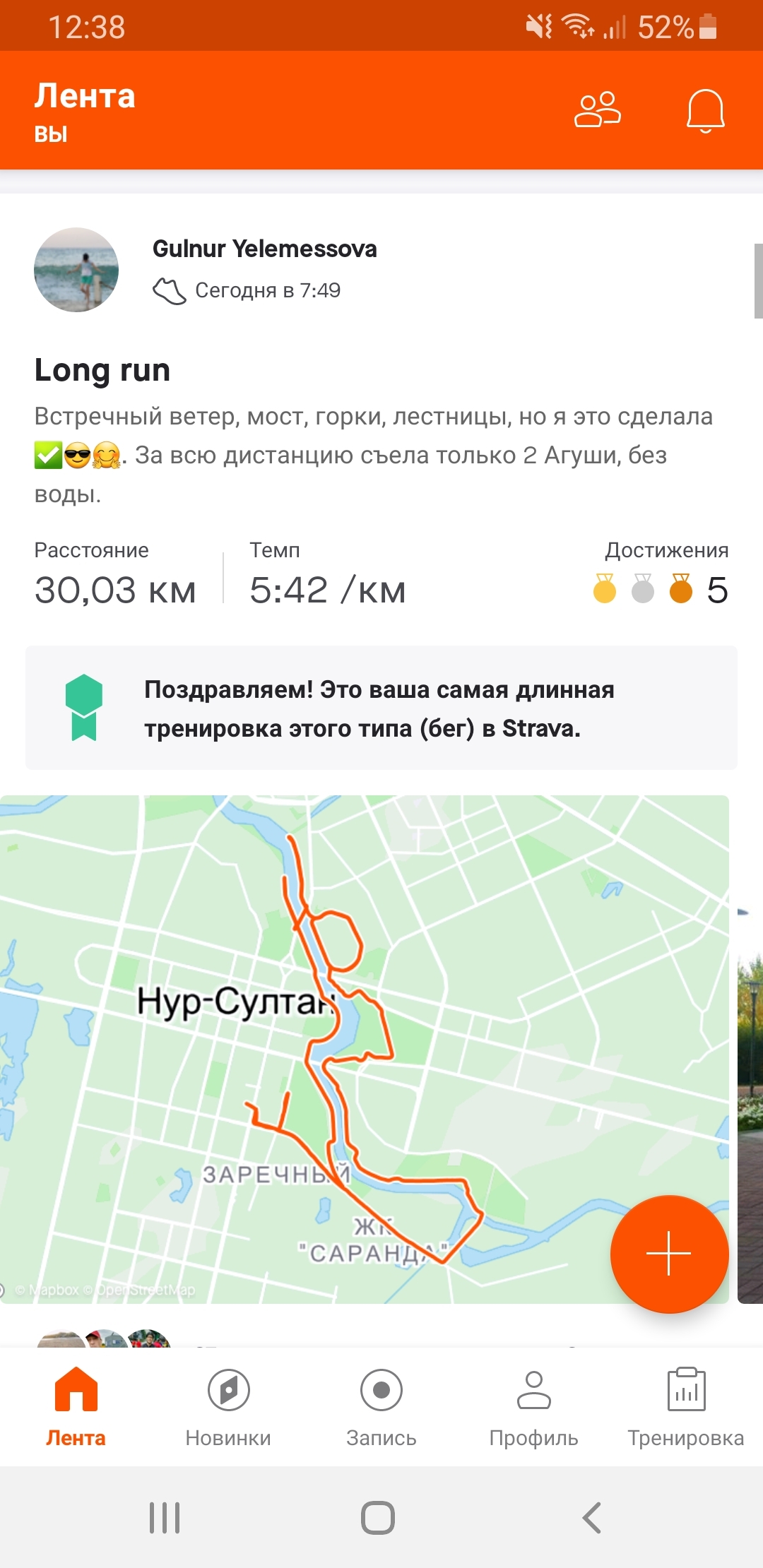Open the Запись tab
763x1568 pixels.
point(381,1406)
